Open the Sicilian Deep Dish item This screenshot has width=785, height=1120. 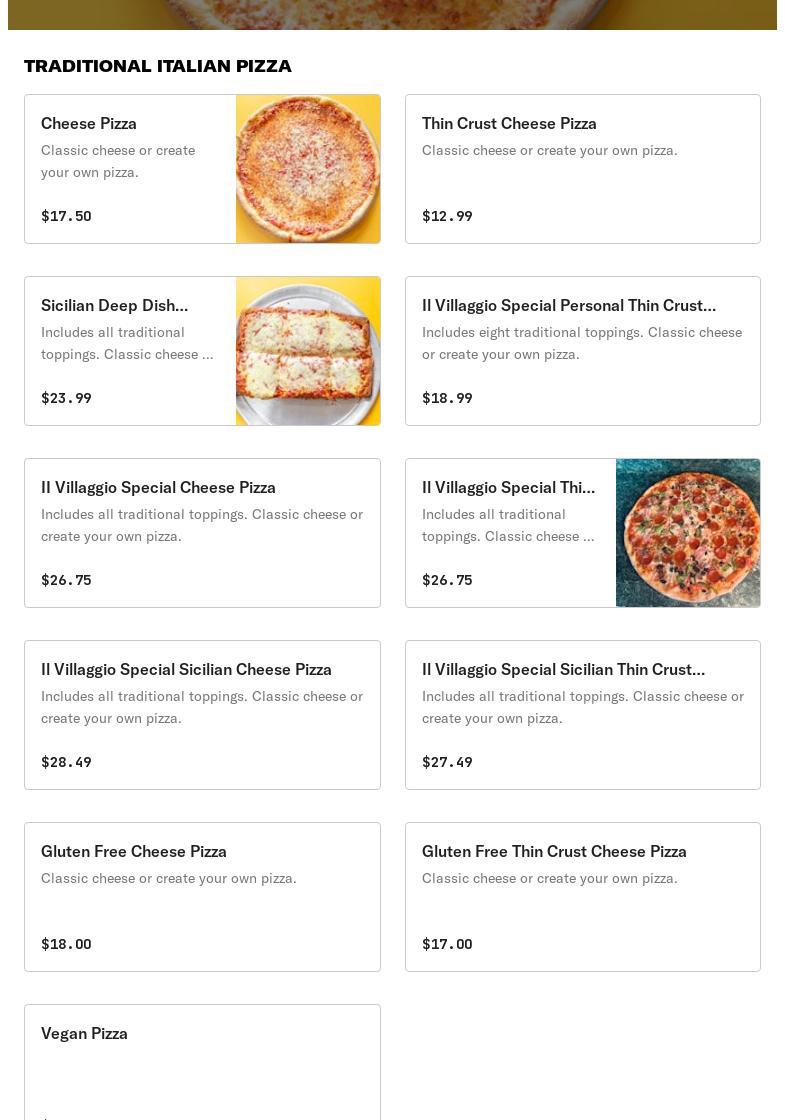coord(202,351)
